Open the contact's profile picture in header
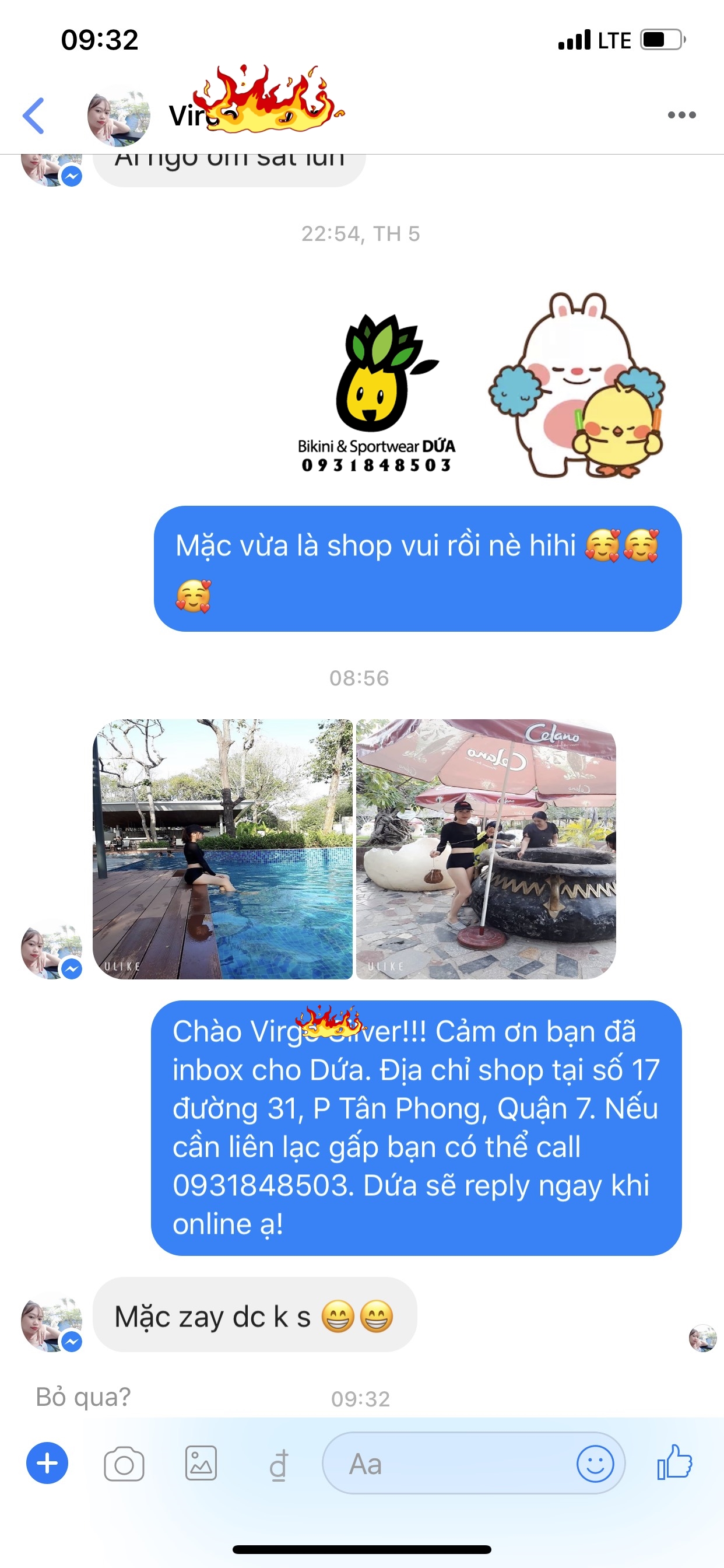Screen dimensions: 724x1568 pos(118,116)
